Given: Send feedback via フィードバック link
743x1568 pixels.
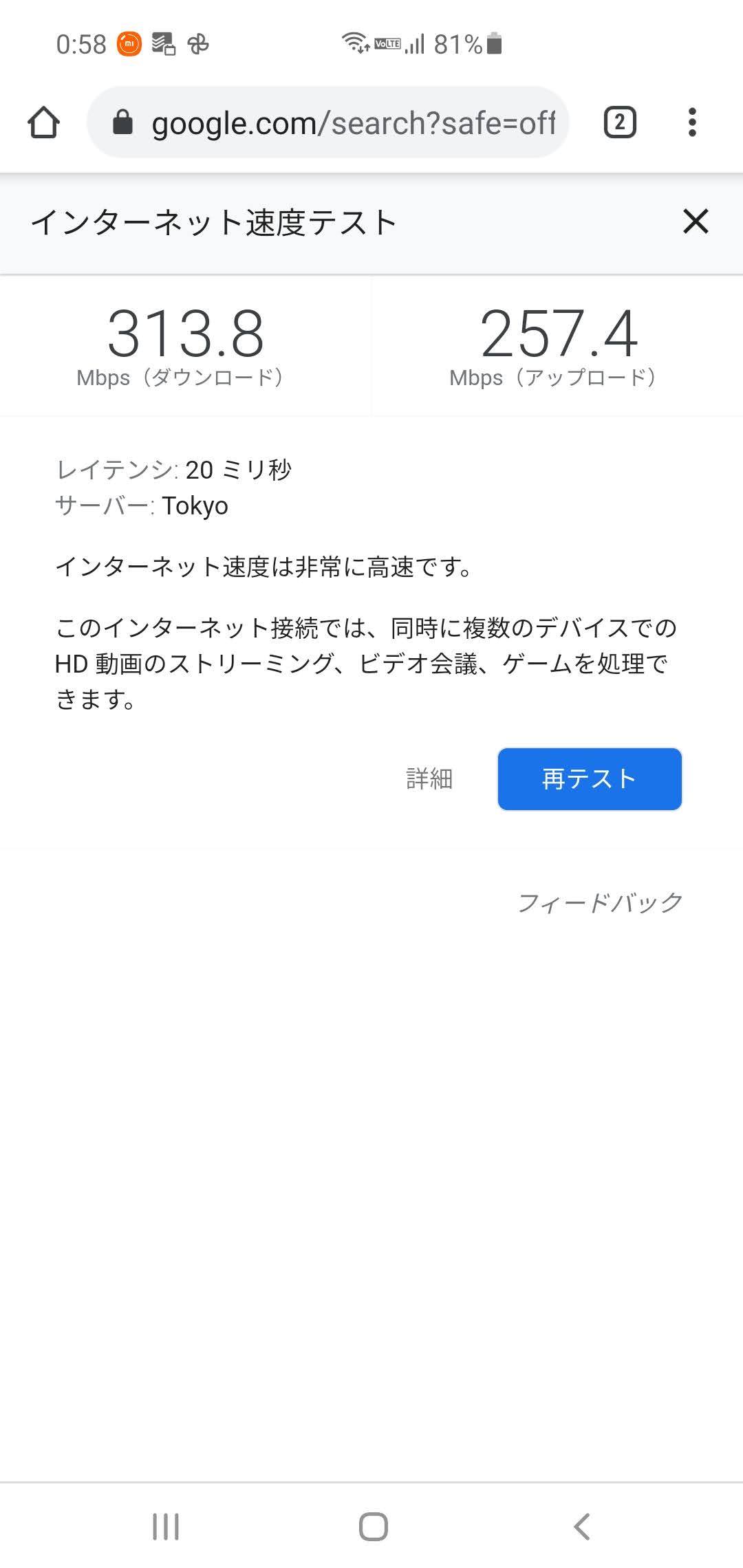Looking at the screenshot, I should click(600, 902).
